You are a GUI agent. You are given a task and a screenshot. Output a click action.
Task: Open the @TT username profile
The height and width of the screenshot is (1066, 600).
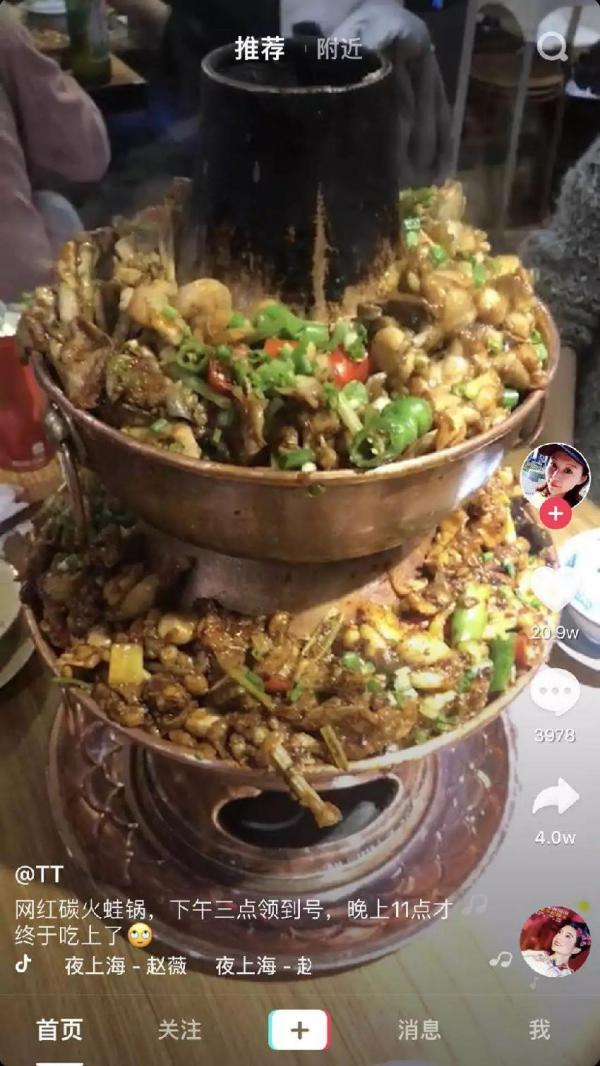(38, 874)
